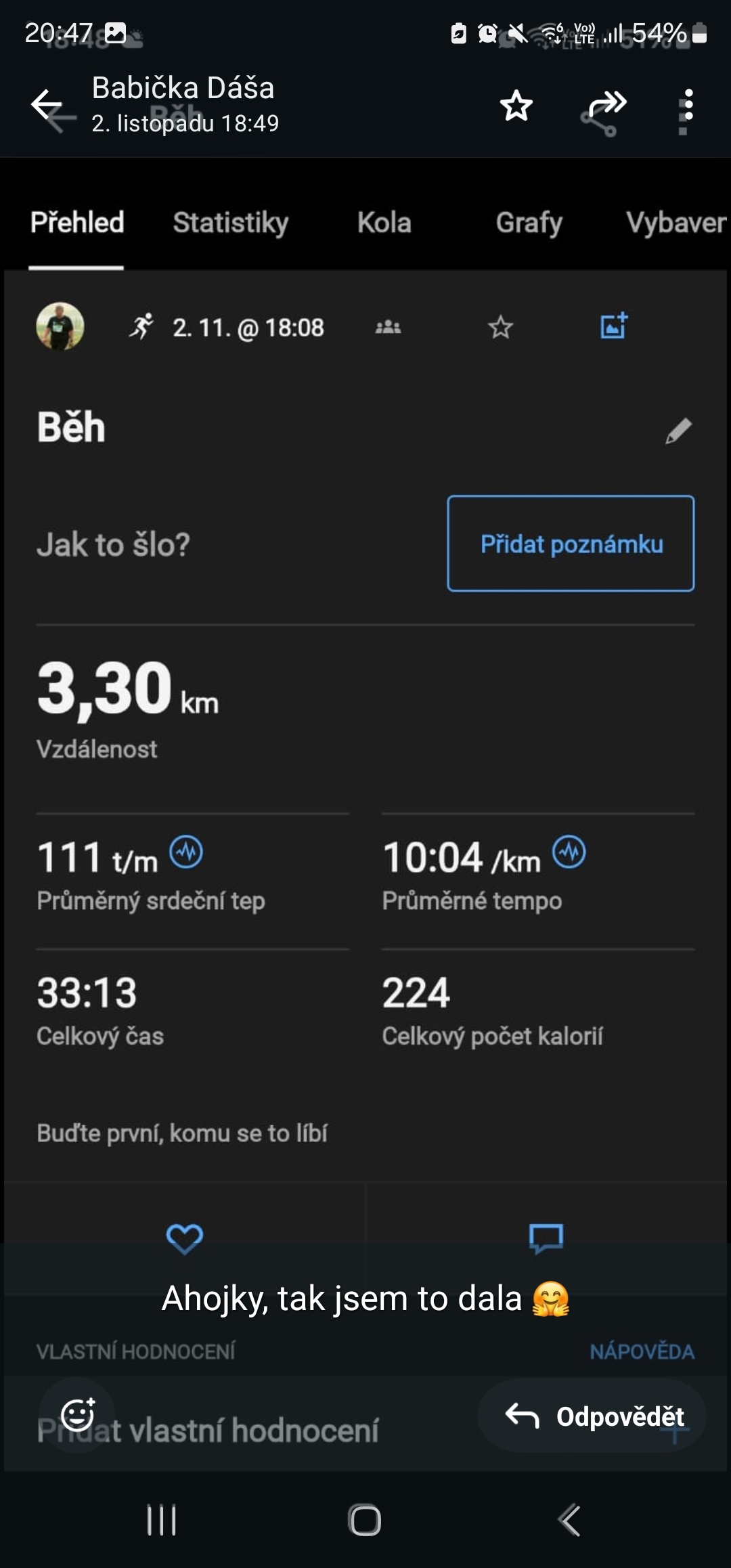Viewport: 731px width, 1568px height.
Task: Tap the Odpovědět reply button
Action: click(x=593, y=1416)
